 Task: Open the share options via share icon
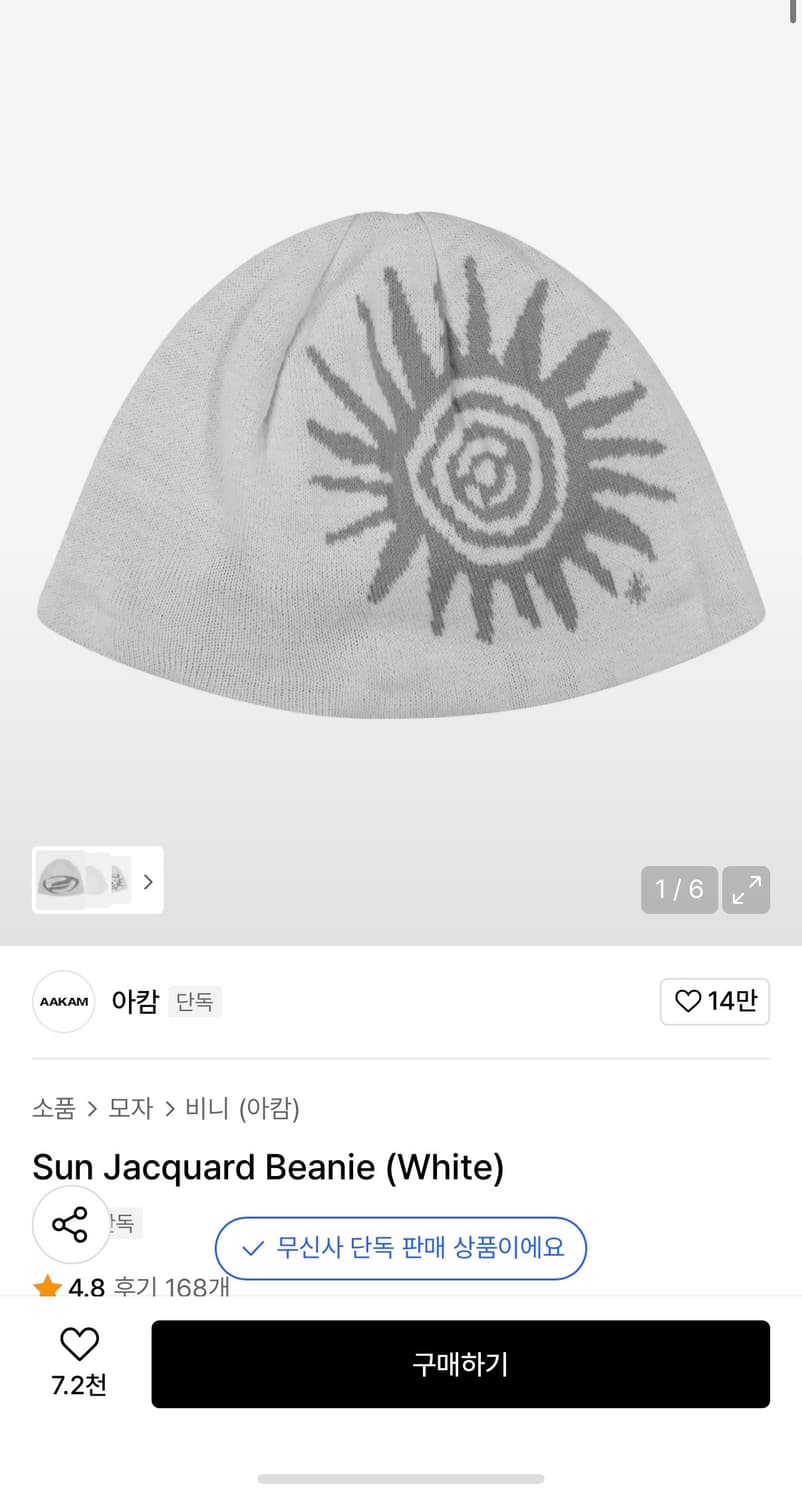pyautogui.click(x=70, y=1223)
